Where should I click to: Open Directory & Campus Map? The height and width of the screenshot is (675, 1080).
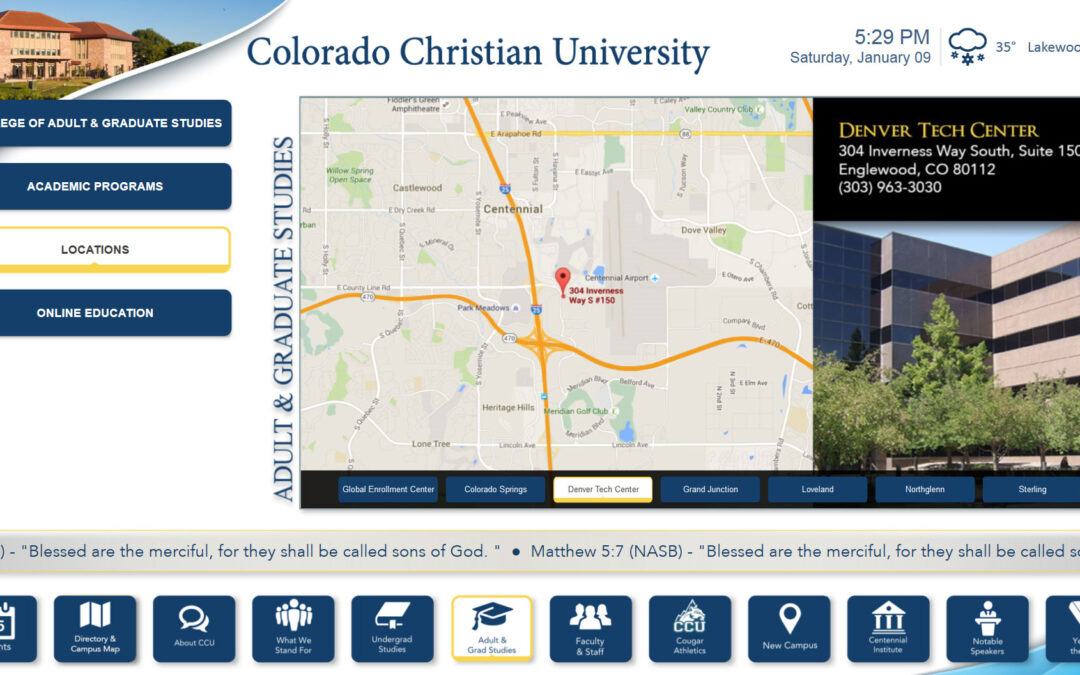95,628
